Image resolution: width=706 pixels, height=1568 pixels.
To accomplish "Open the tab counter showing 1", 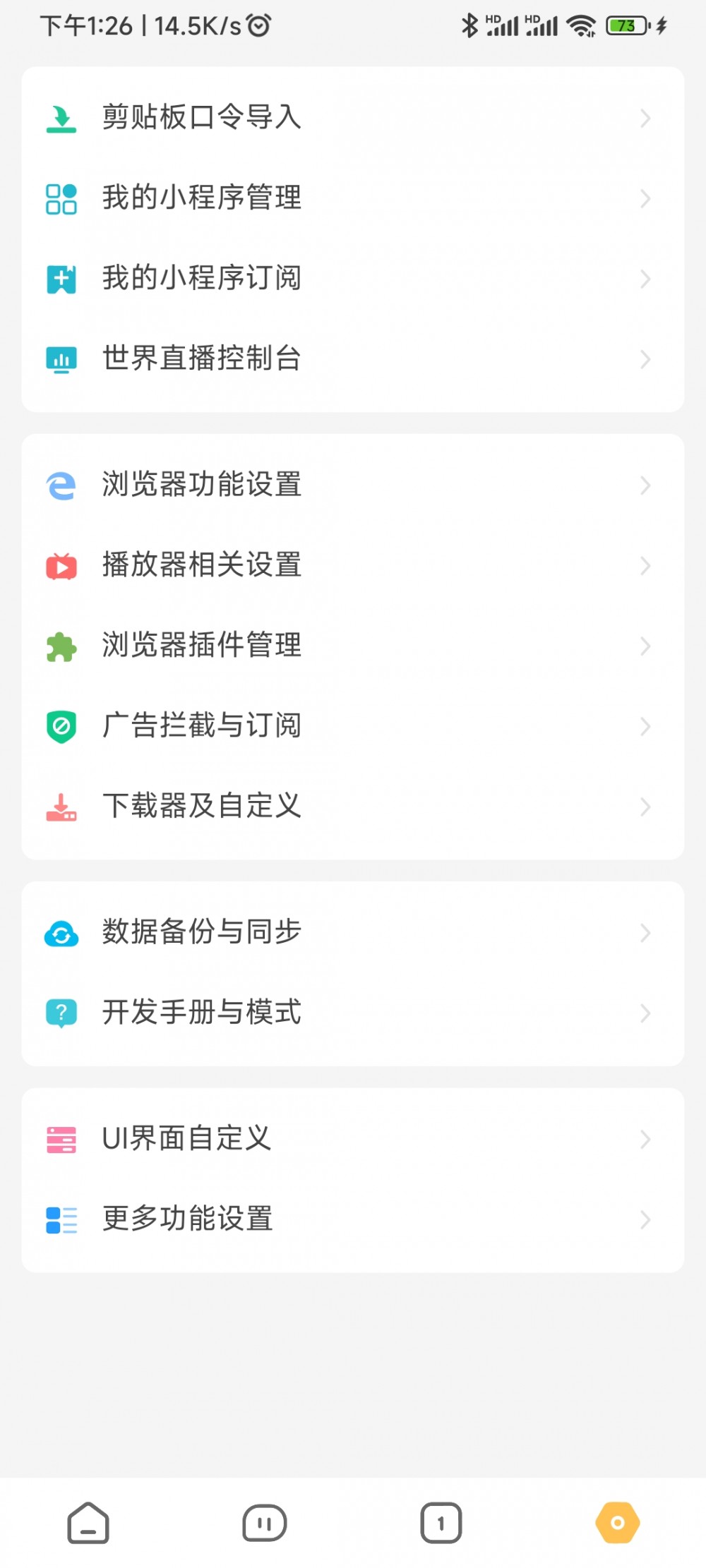I will pos(441,1522).
